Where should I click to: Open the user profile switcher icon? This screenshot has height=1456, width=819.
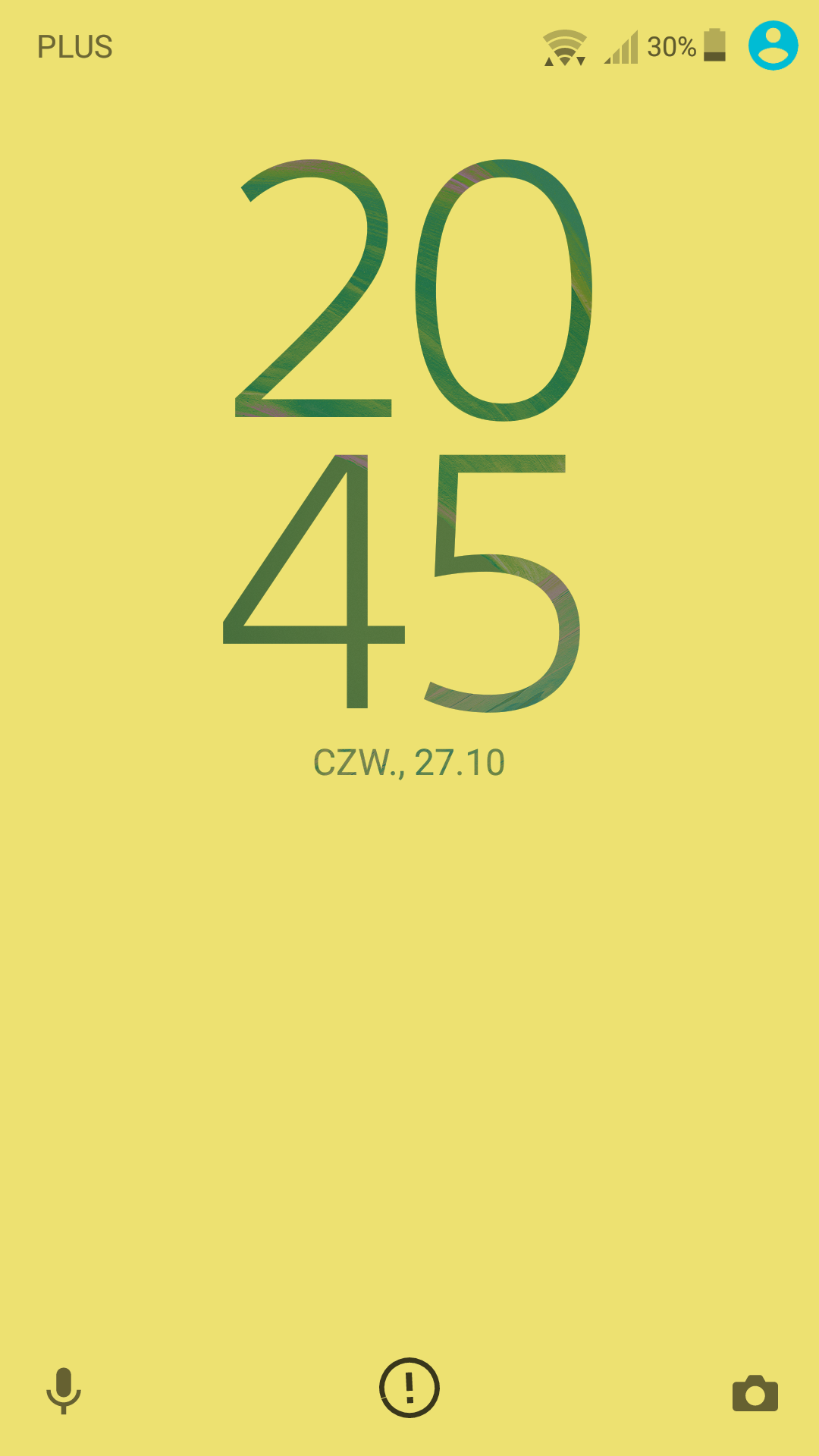point(773,45)
